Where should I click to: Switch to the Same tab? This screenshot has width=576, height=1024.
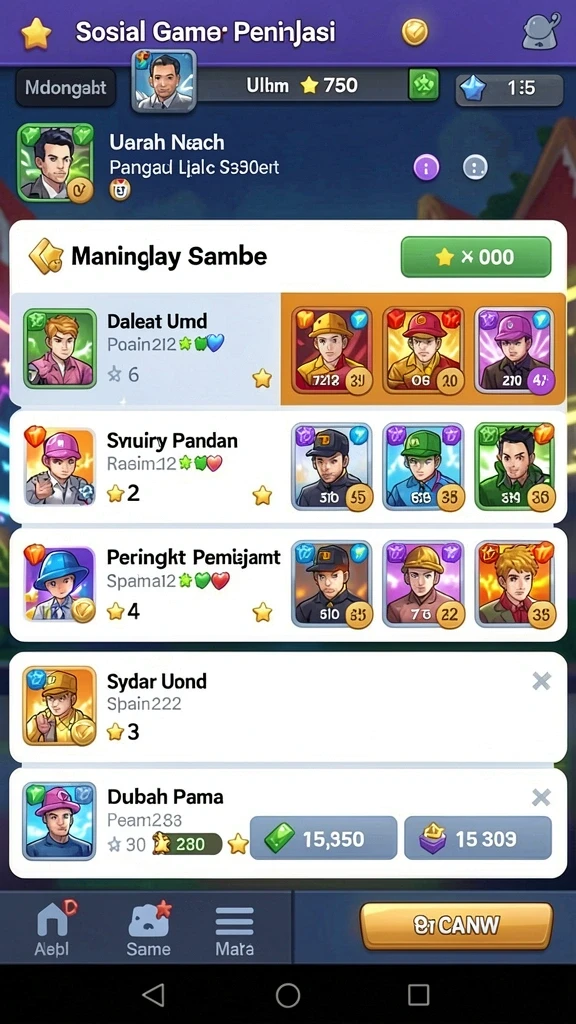click(149, 928)
